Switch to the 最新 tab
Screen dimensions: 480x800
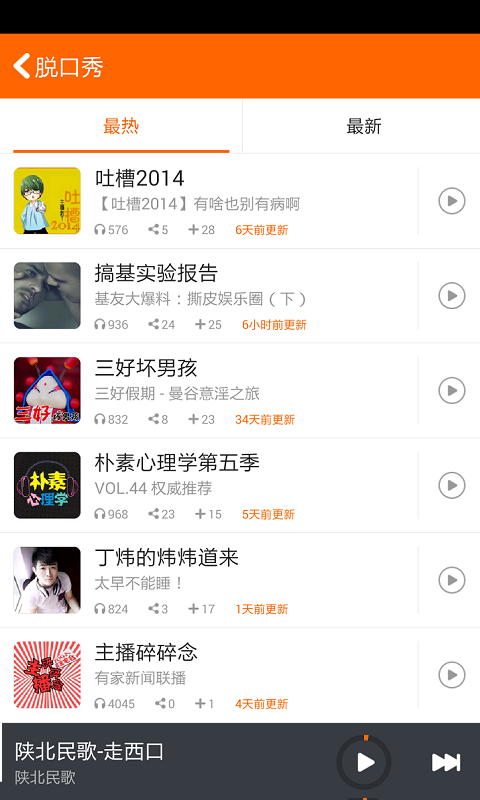[363, 126]
